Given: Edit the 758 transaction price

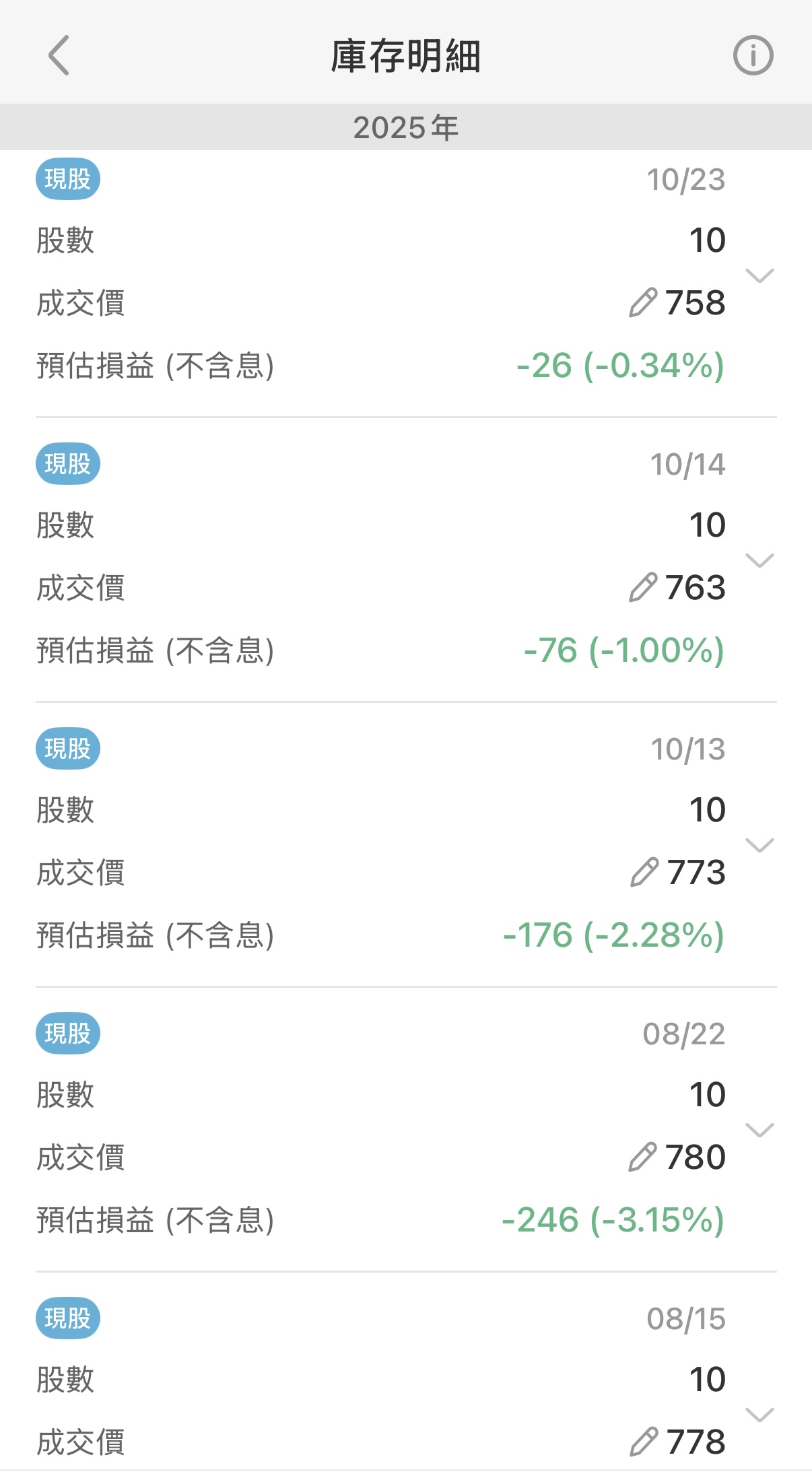Looking at the screenshot, I should click(x=643, y=302).
